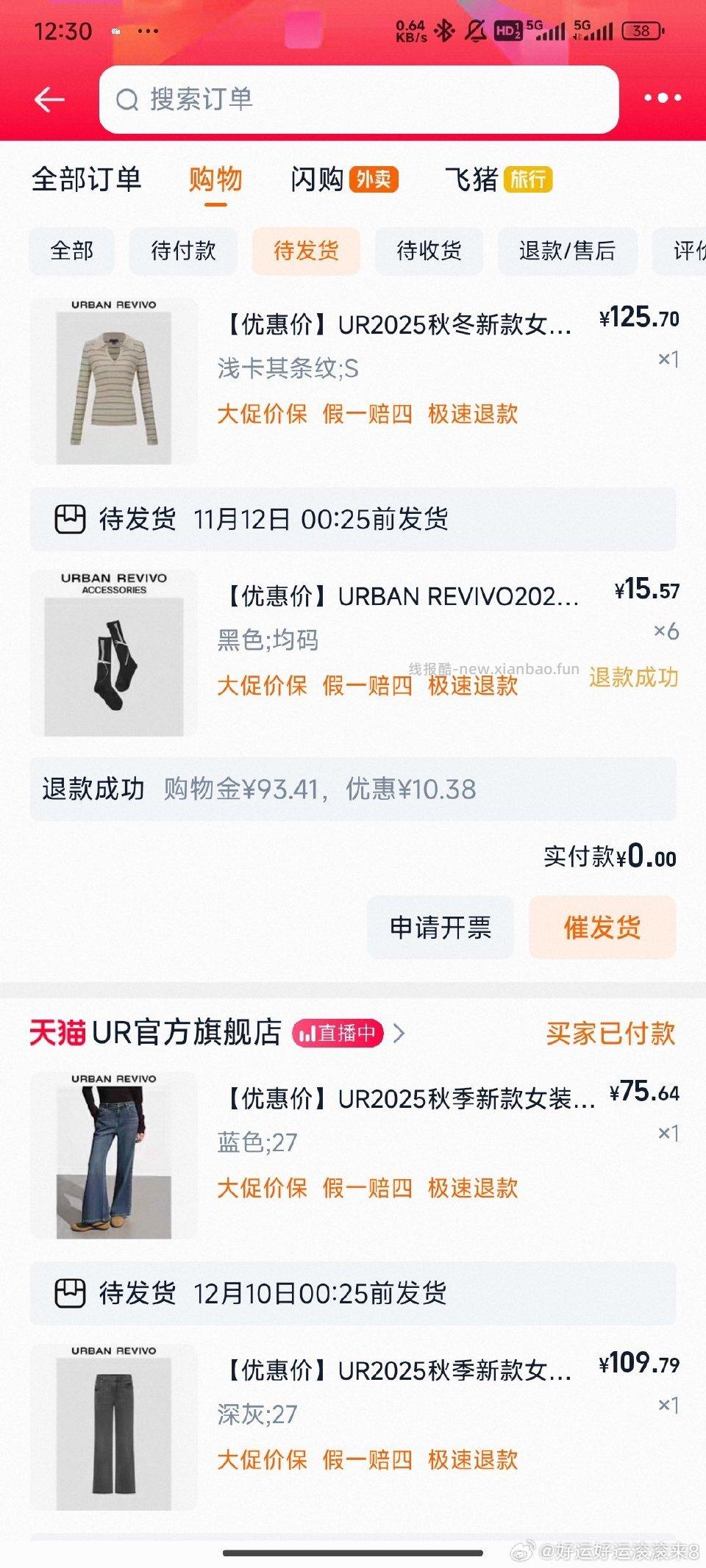Select the 退款/售后 order filter
The image size is (706, 1568).
pos(567,251)
